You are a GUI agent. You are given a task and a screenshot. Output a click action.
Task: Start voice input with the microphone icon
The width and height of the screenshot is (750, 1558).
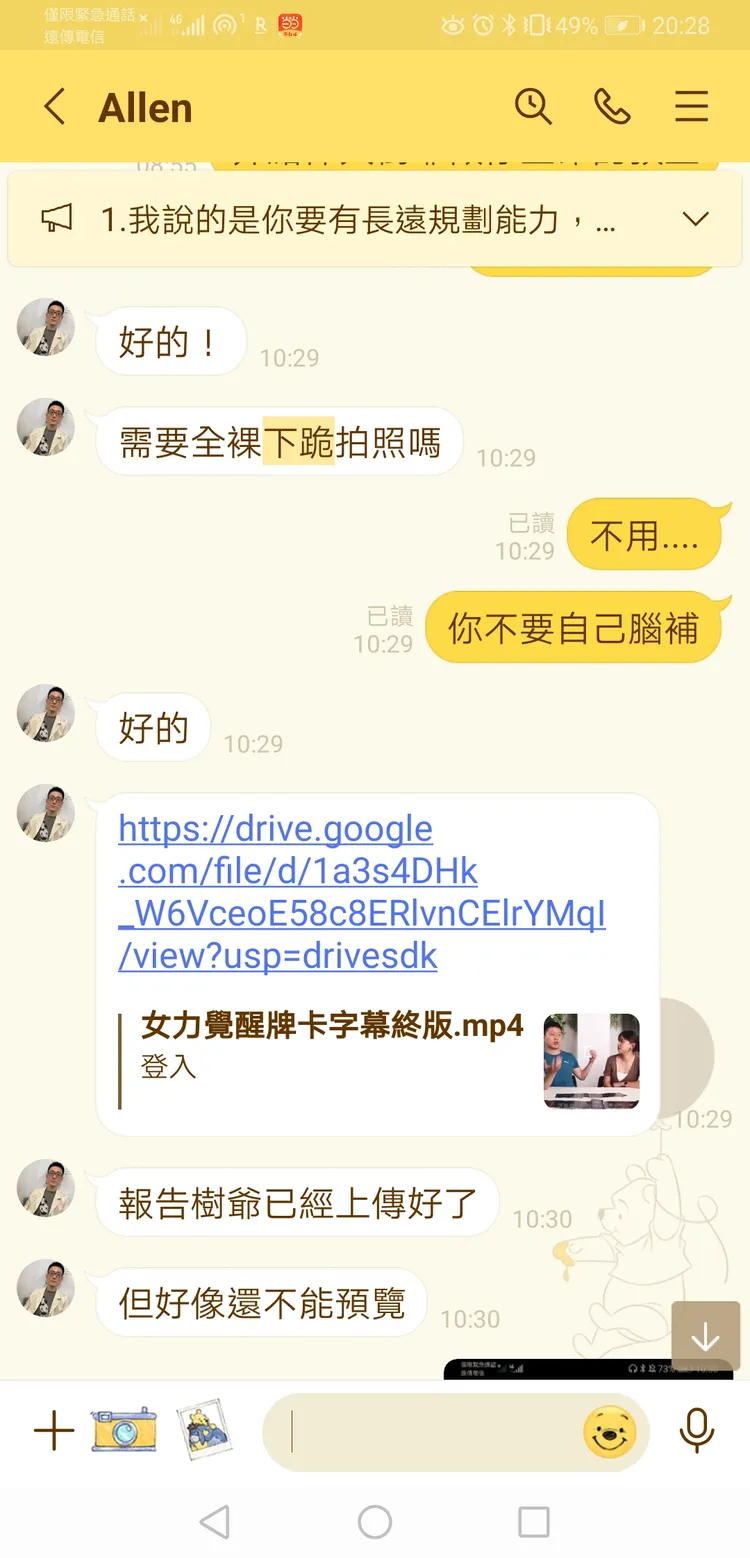pyautogui.click(x=696, y=1431)
